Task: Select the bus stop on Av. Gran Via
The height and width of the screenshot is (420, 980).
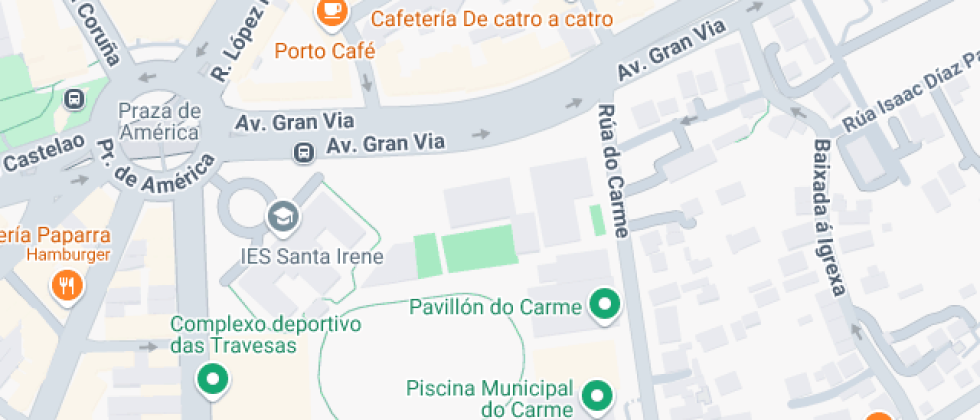Action: click(x=303, y=152)
